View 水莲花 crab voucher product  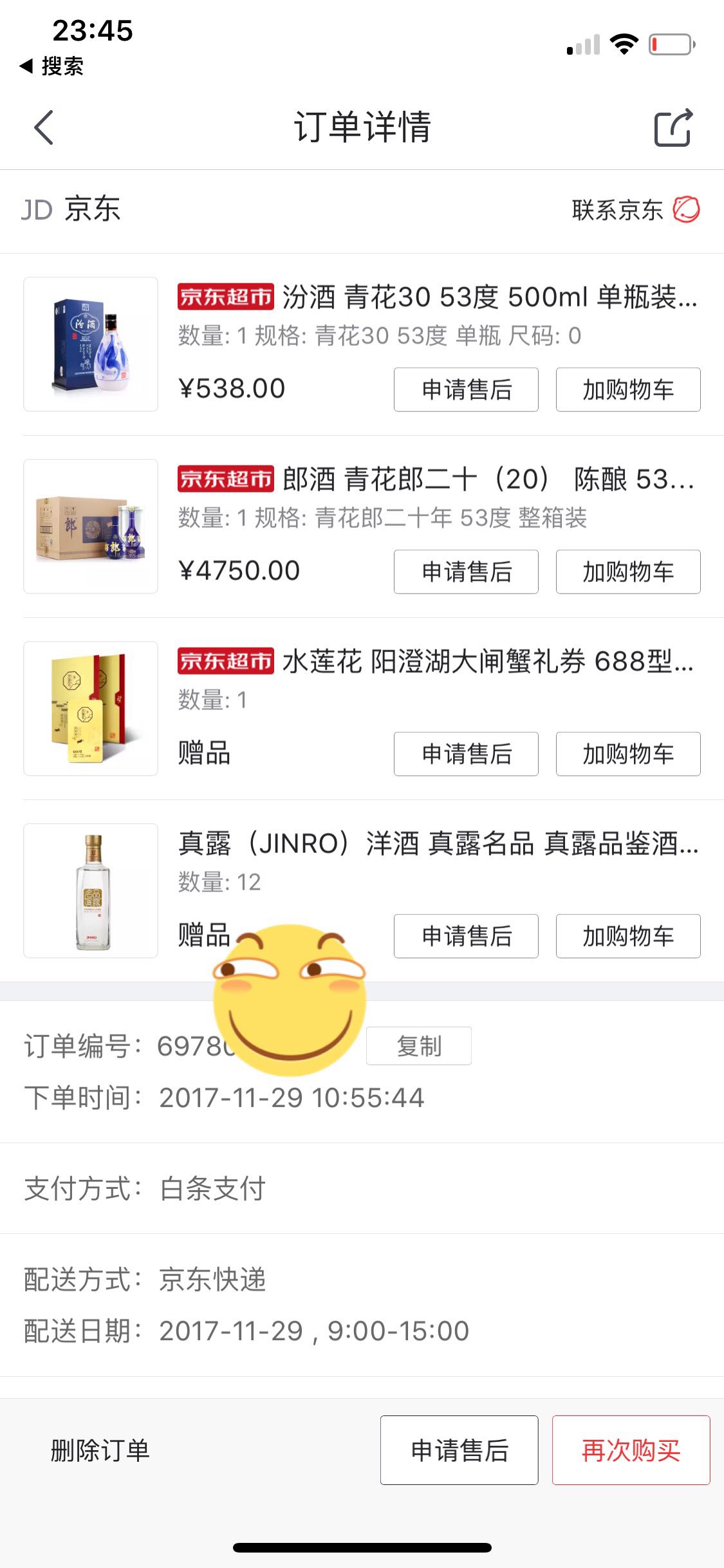click(x=91, y=709)
